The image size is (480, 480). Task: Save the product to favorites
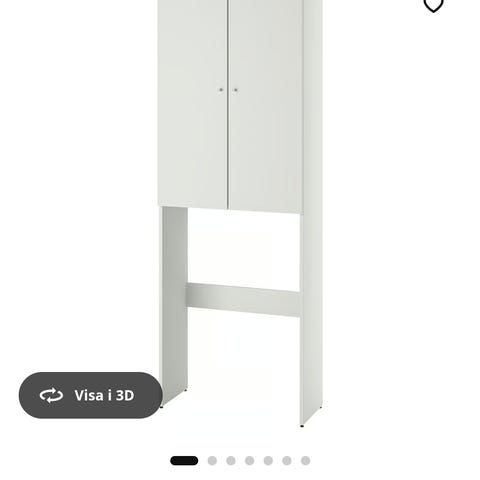click(x=433, y=5)
